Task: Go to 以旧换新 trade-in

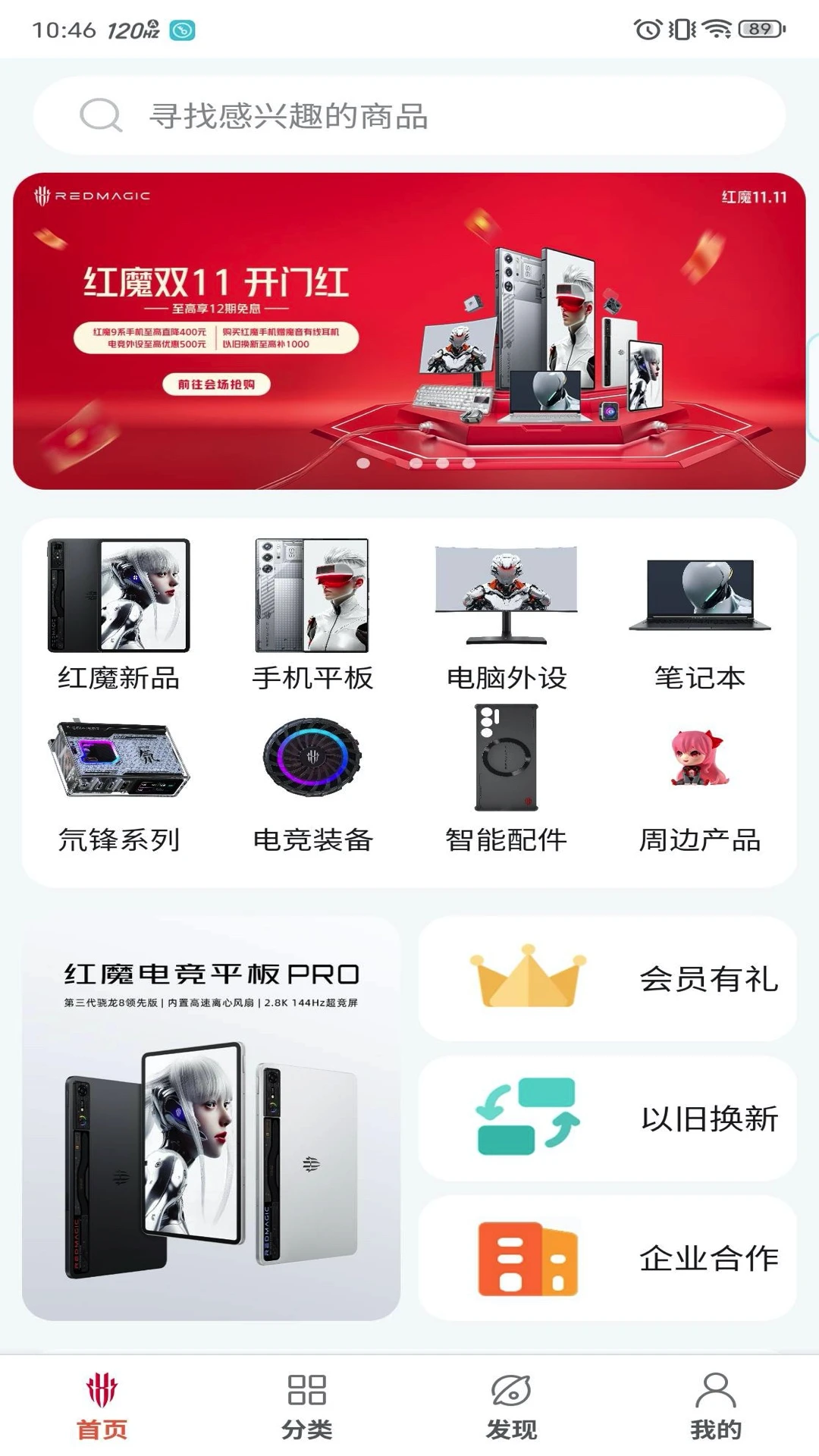Action: [607, 1118]
